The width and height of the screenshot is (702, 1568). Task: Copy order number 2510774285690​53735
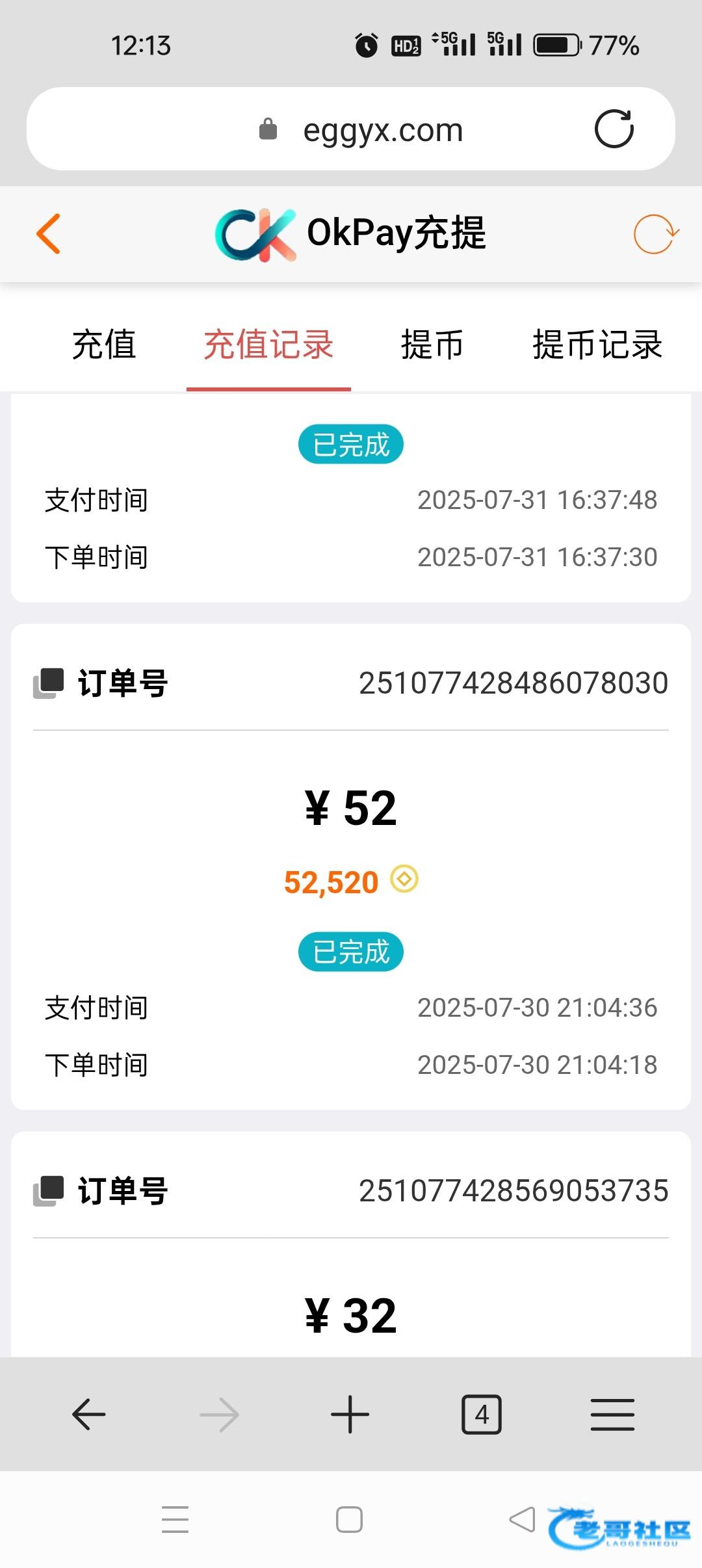click(48, 1191)
